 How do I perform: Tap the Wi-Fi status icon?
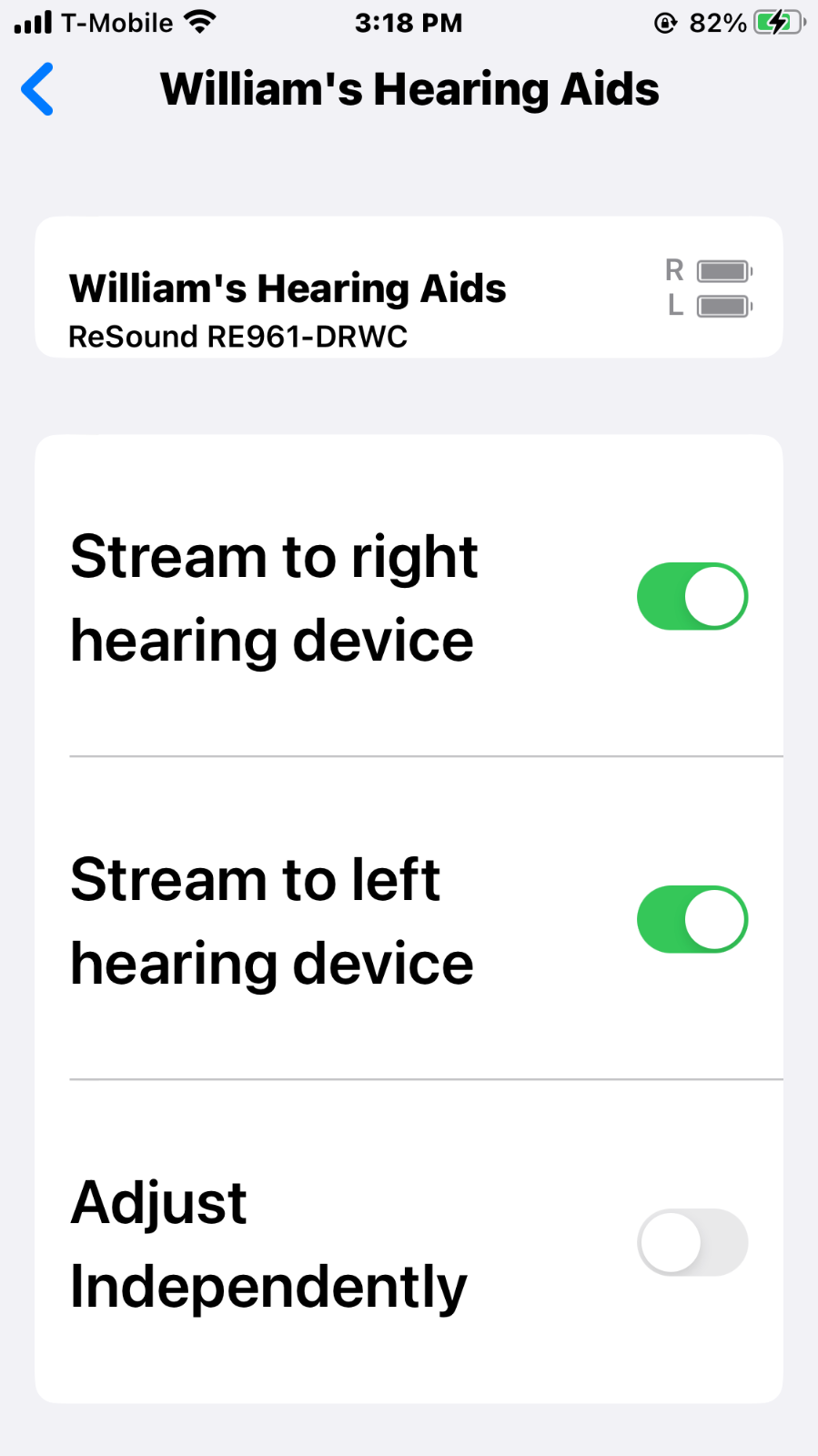tap(198, 22)
